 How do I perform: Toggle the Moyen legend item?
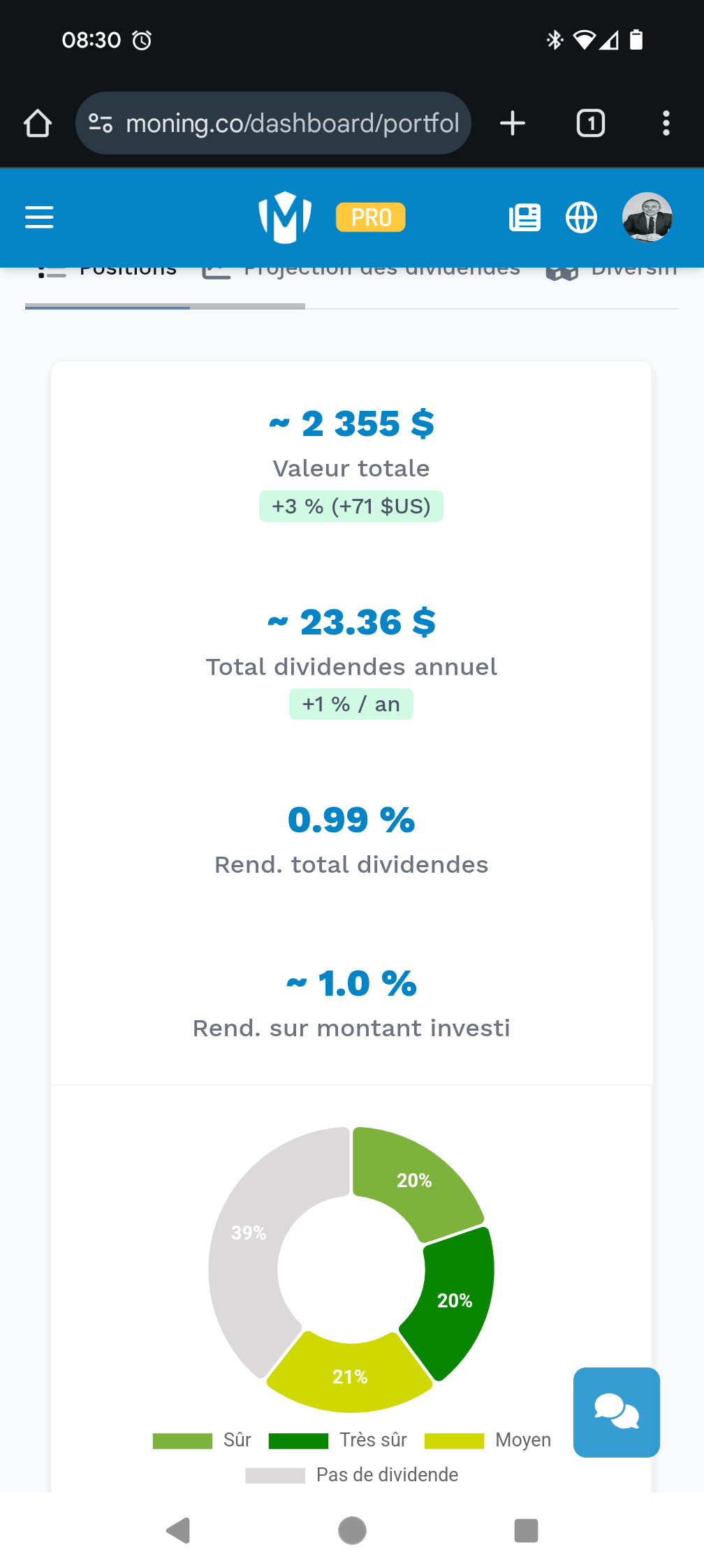pyautogui.click(x=487, y=1440)
